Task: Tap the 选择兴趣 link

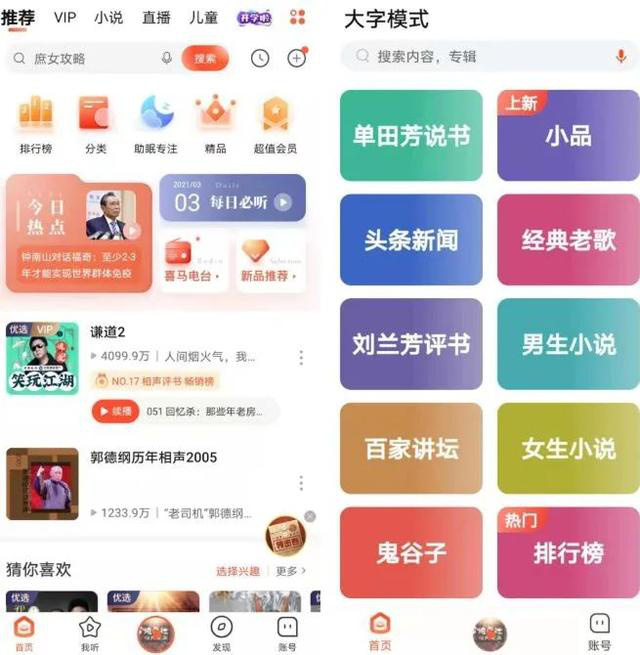Action: point(238,571)
